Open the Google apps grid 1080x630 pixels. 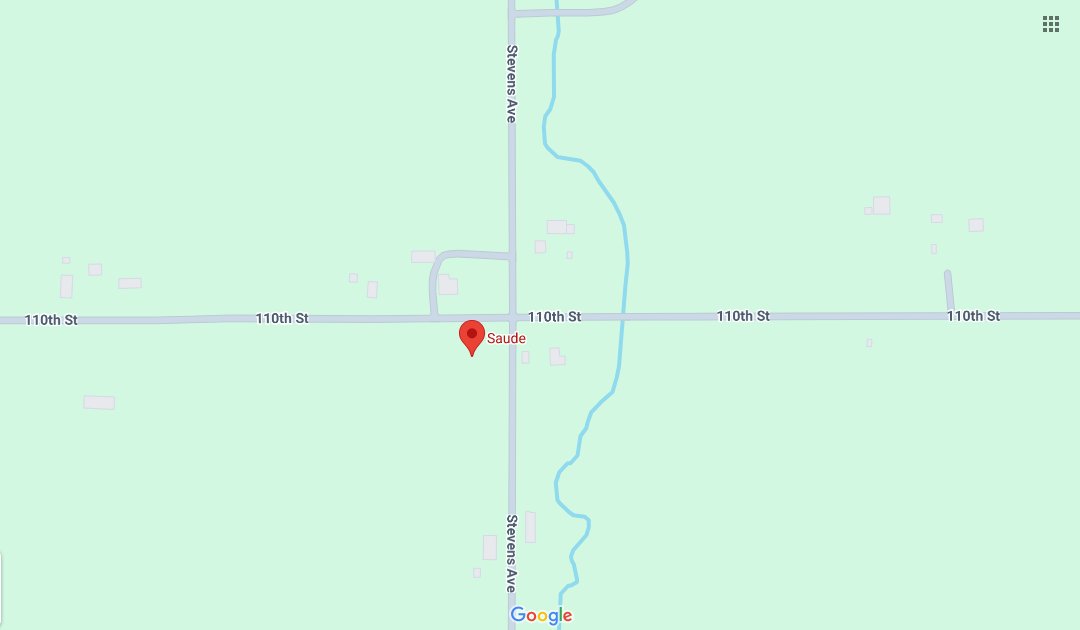(x=1051, y=24)
